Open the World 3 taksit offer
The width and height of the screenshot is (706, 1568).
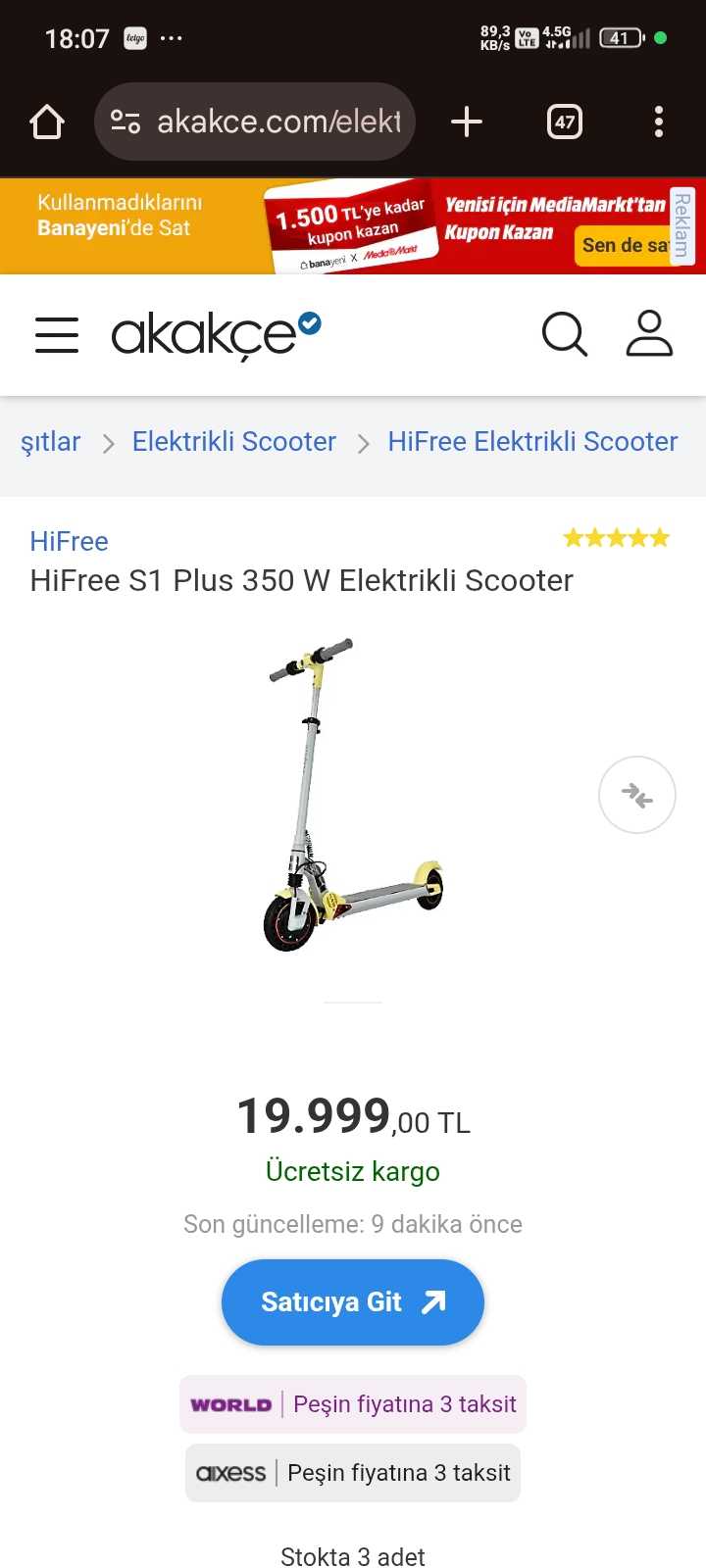pos(353,1404)
